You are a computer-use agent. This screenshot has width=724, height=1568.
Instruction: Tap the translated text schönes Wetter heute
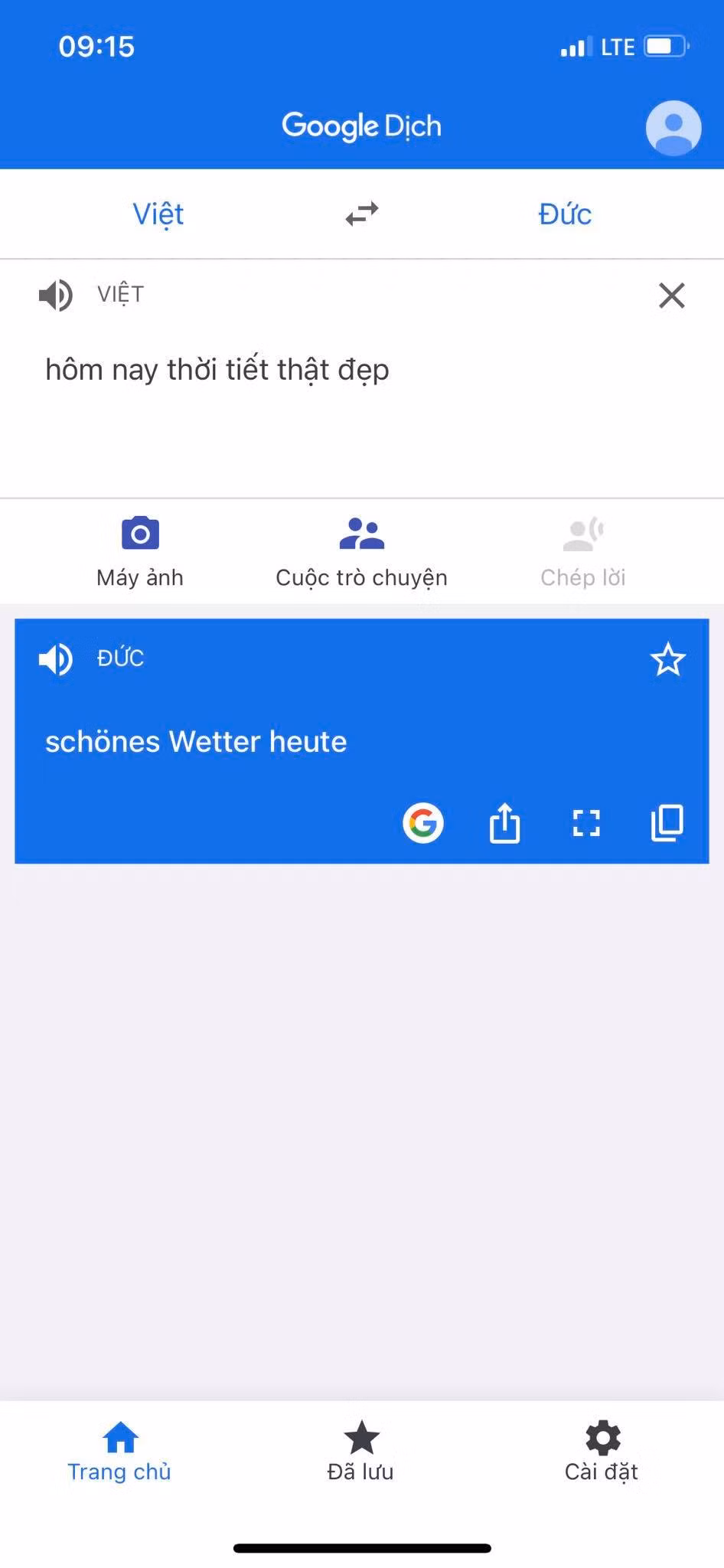196,741
